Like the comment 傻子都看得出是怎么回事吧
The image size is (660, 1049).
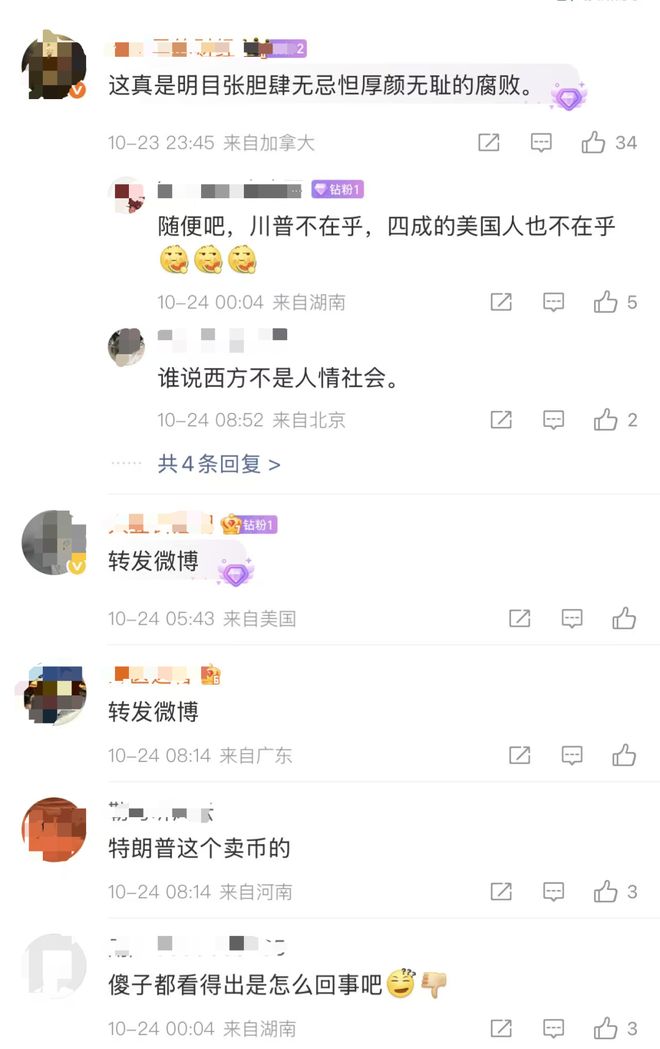(605, 1028)
